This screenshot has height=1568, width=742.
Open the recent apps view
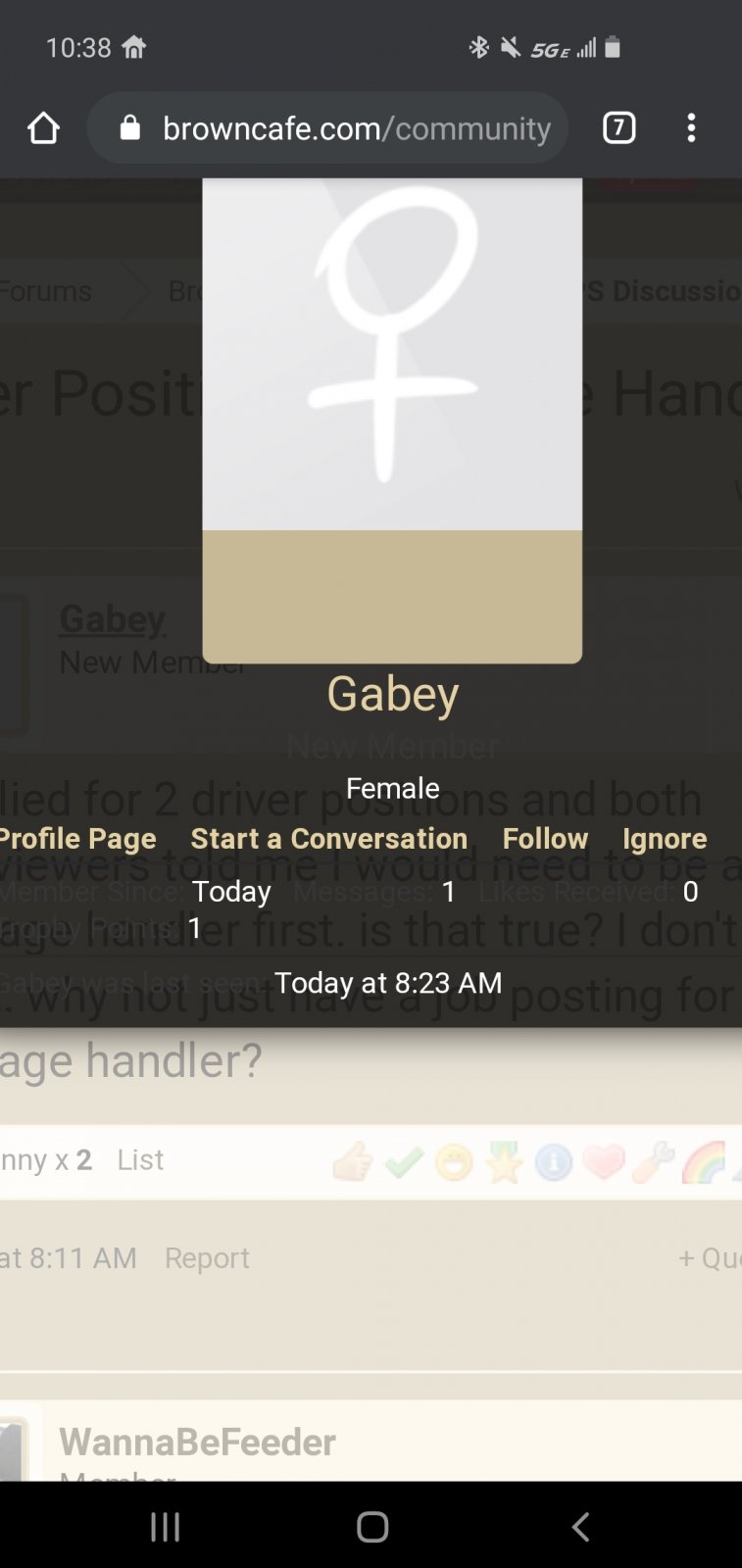click(165, 1526)
